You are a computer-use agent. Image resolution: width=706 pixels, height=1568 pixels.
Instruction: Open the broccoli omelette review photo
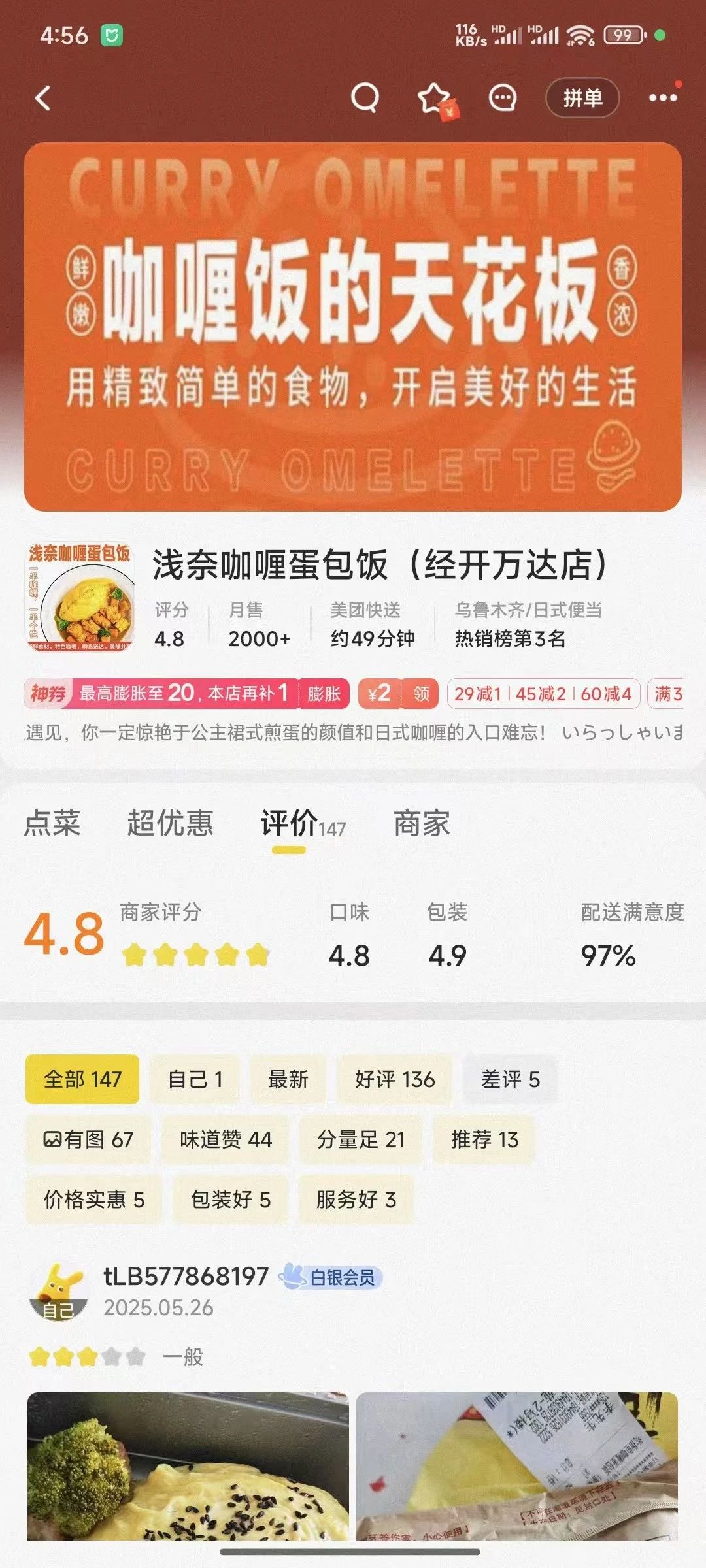tap(188, 1465)
